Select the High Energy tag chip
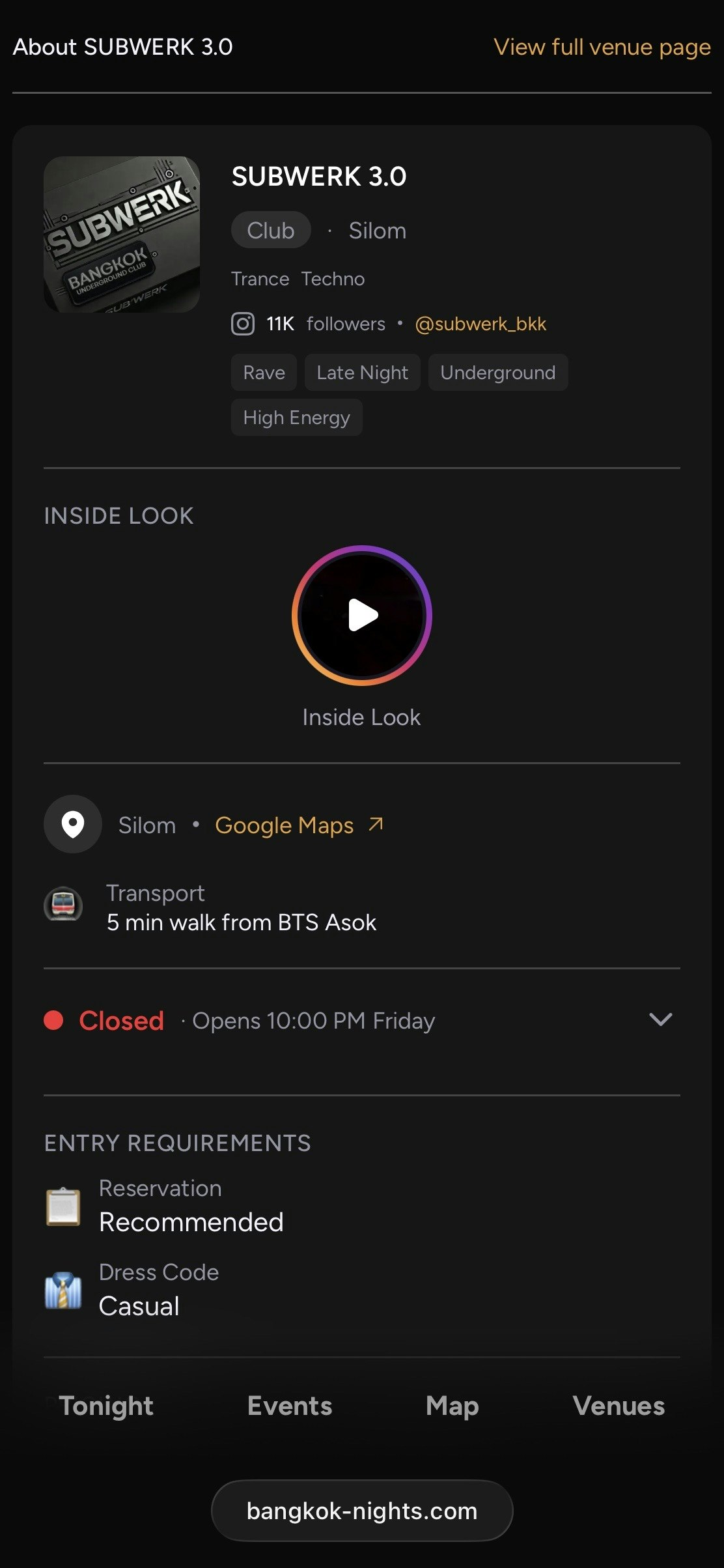The width and height of the screenshot is (724, 1568). pyautogui.click(x=296, y=417)
